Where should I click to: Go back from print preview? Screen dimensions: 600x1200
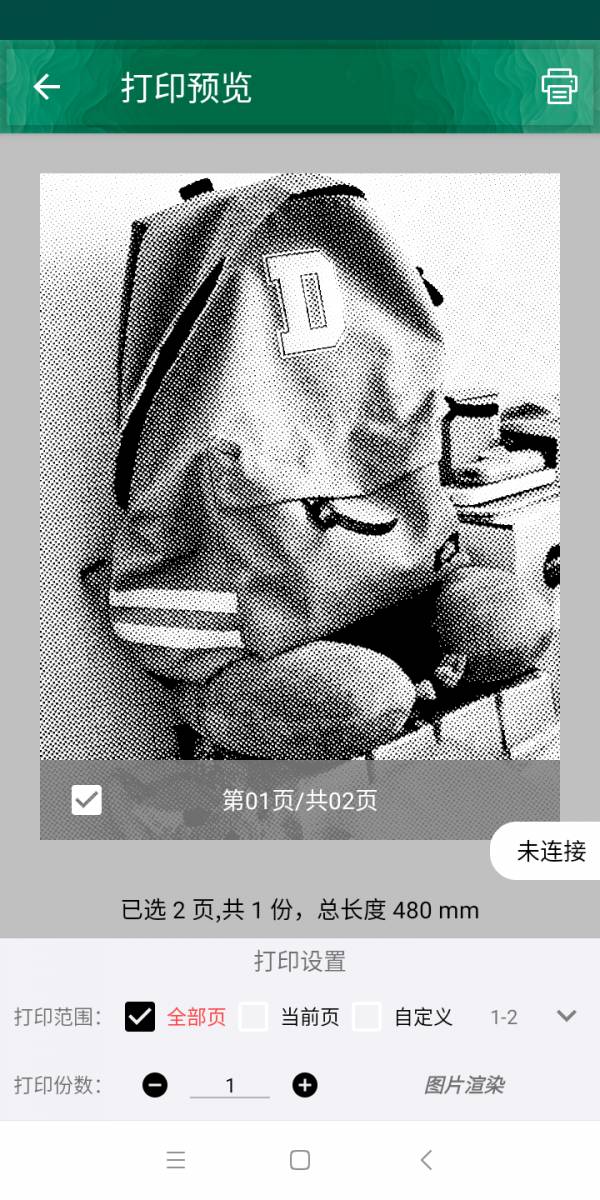[x=47, y=87]
